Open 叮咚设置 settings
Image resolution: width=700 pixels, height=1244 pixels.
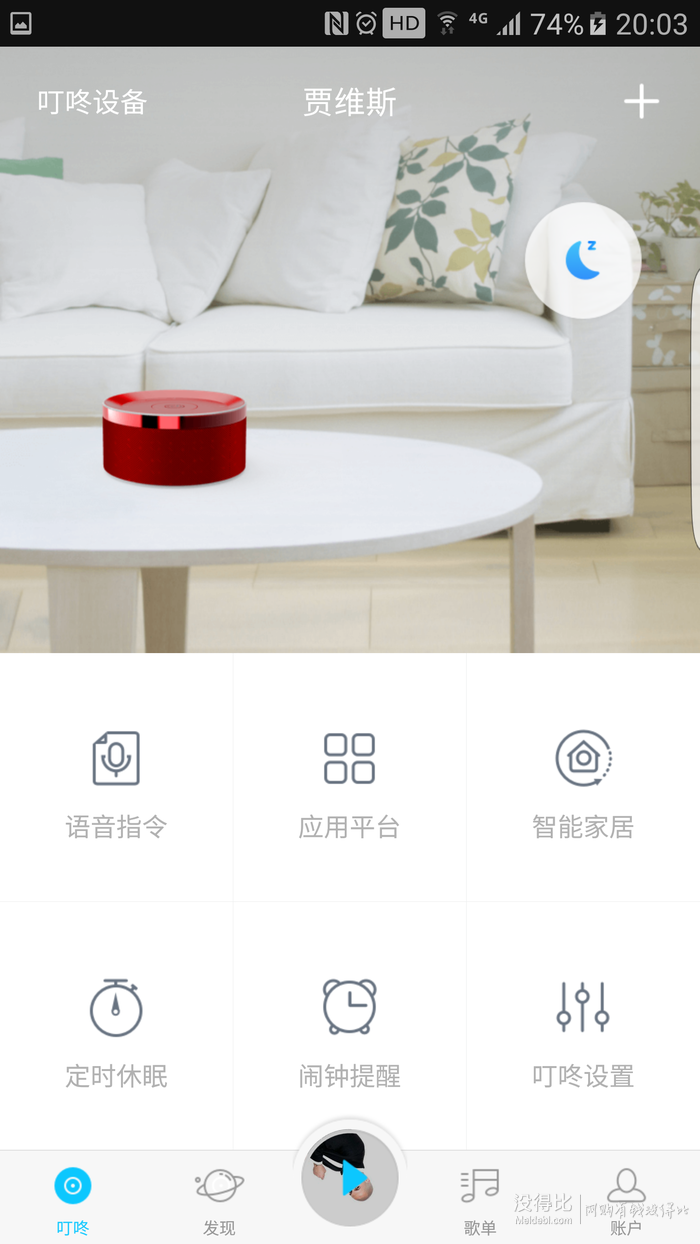[x=583, y=1032]
